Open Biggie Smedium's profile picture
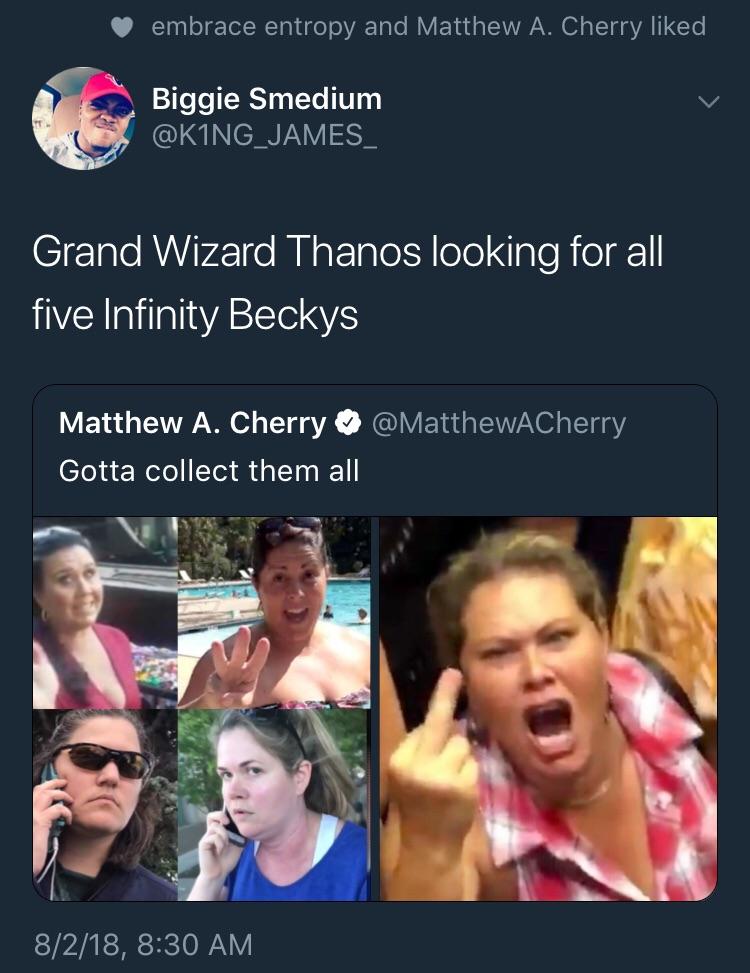The image size is (750, 973). 84,118
